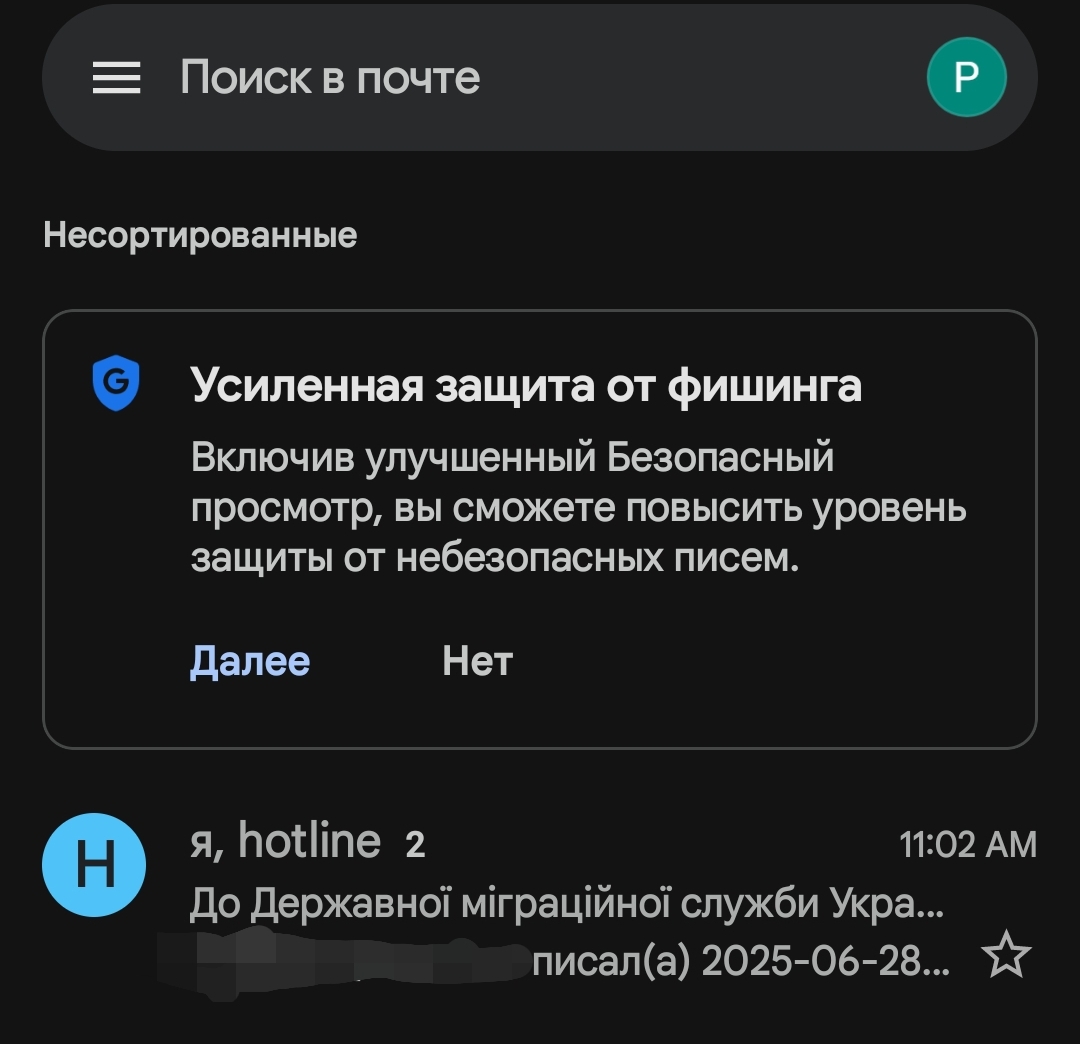Tap 'Далее' on the phishing protection card
1080x1044 pixels.
pos(250,661)
